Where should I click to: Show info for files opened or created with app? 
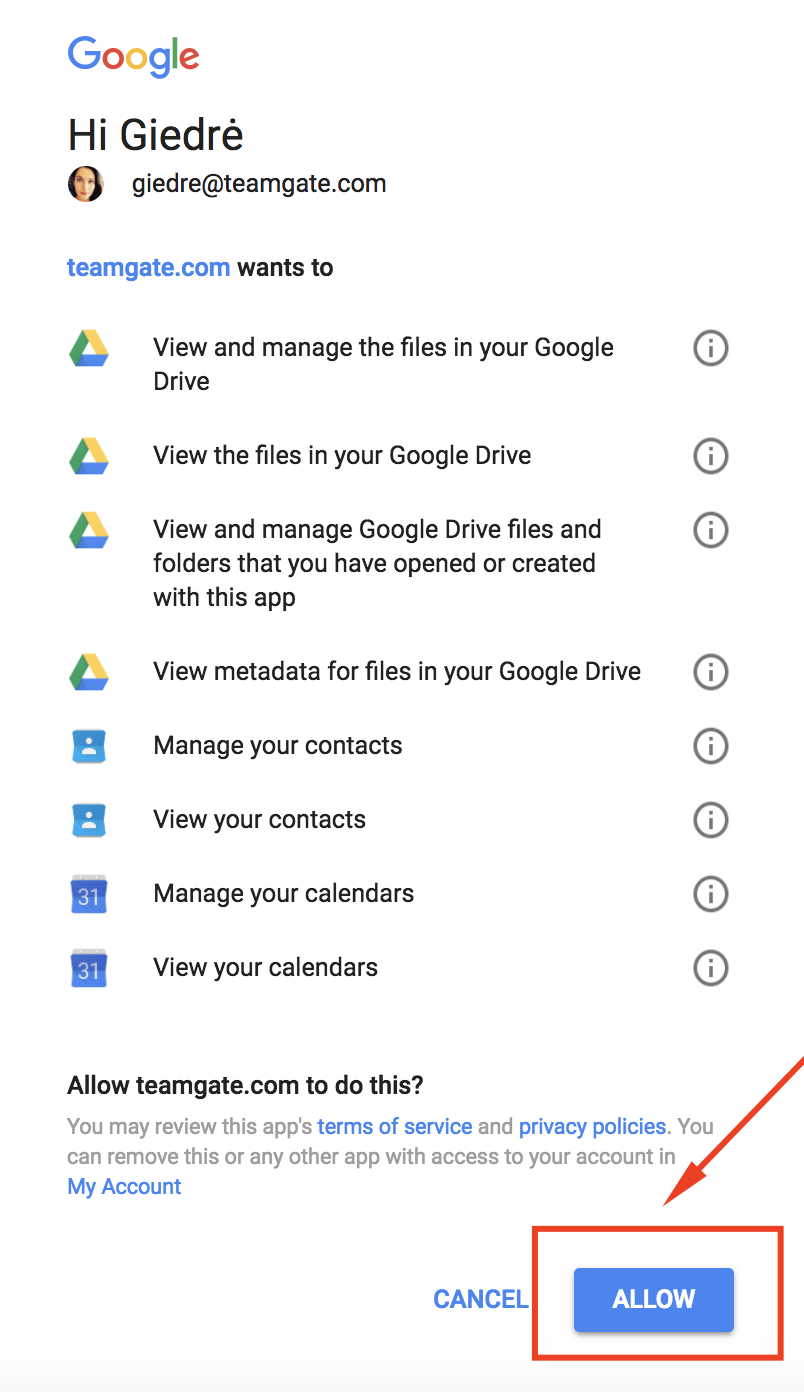[711, 529]
